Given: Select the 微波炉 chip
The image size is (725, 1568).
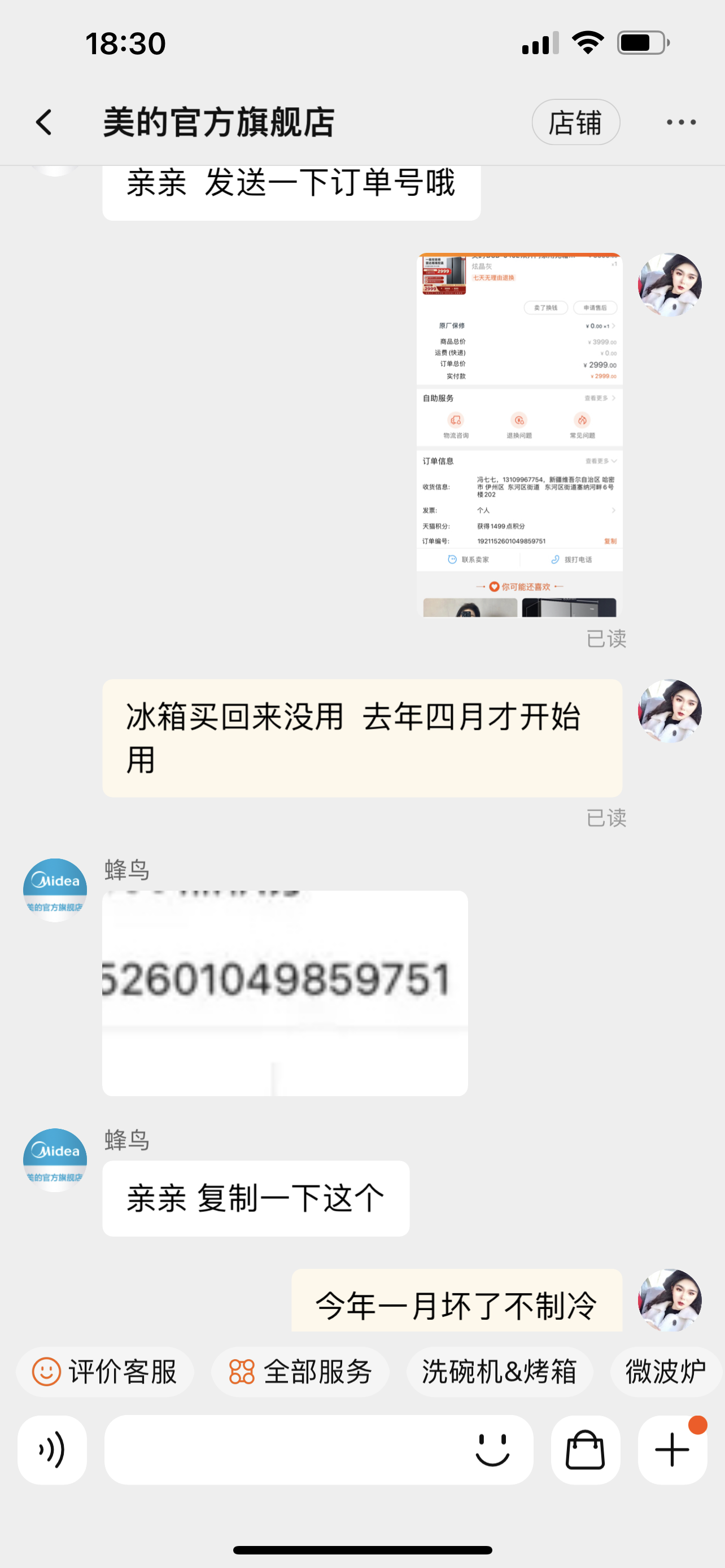Looking at the screenshot, I should pyautogui.click(x=666, y=1372).
